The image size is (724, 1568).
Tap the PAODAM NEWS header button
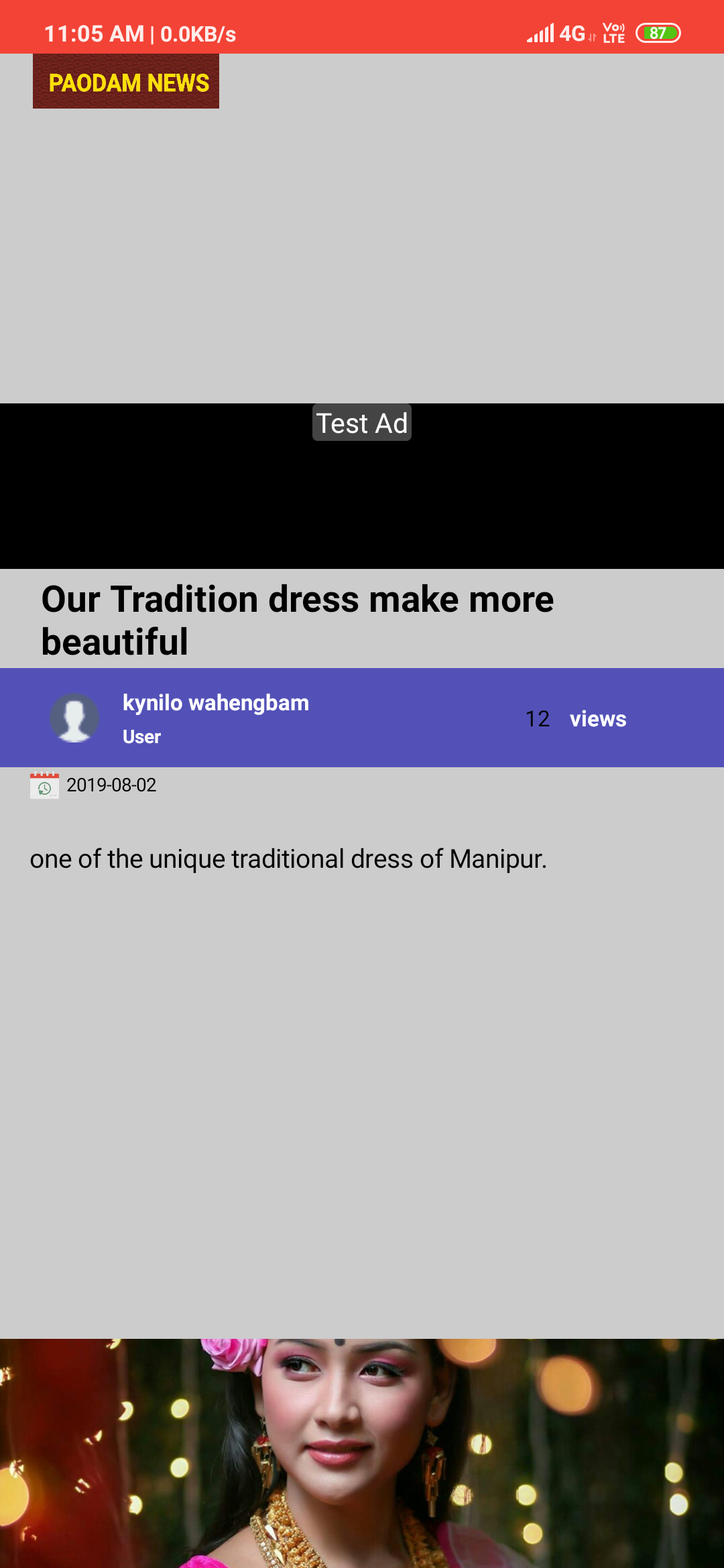[126, 82]
